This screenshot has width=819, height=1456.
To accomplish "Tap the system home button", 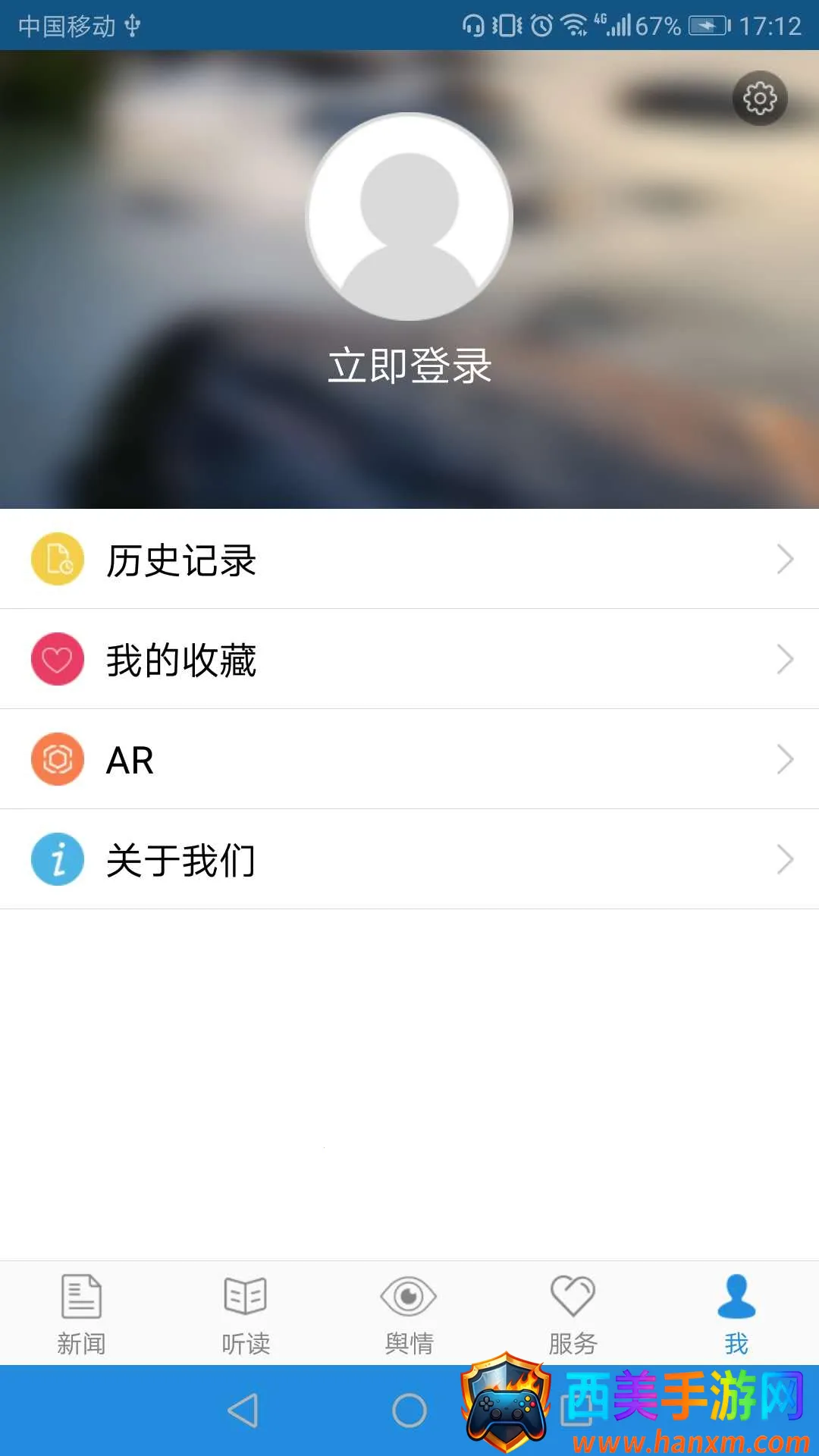I will coord(409,1410).
